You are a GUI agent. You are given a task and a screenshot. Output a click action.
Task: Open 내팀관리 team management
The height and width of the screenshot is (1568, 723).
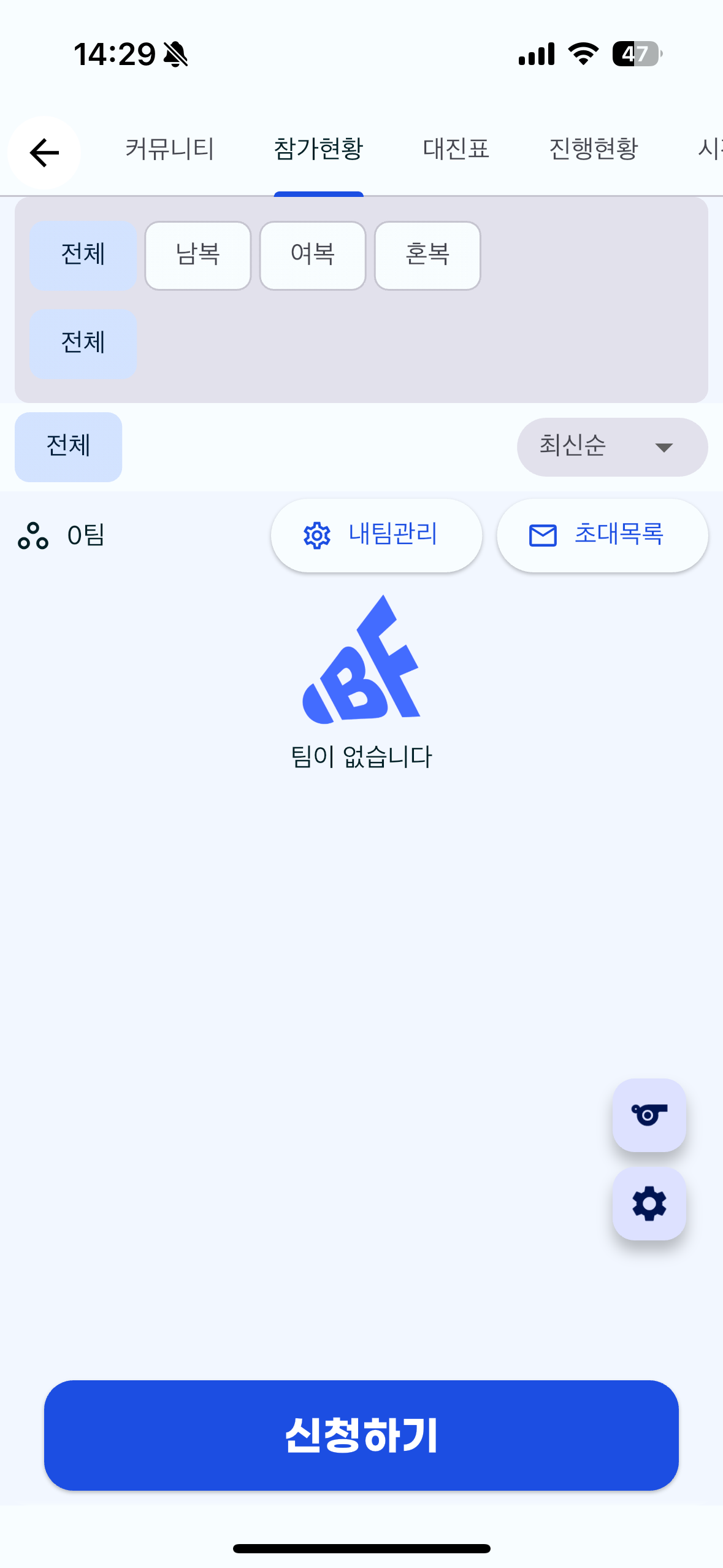(x=376, y=535)
